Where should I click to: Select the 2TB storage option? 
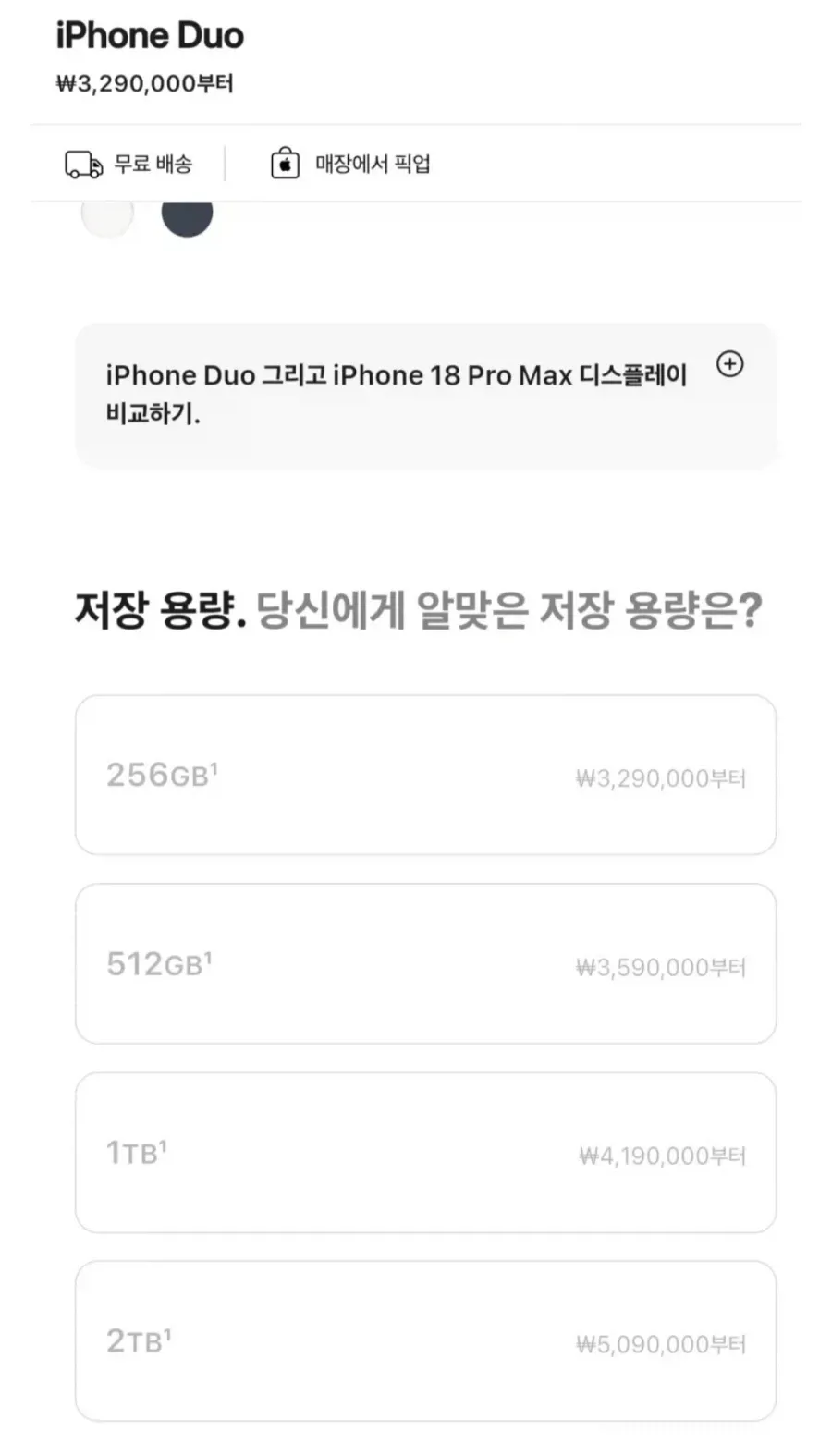point(425,1340)
